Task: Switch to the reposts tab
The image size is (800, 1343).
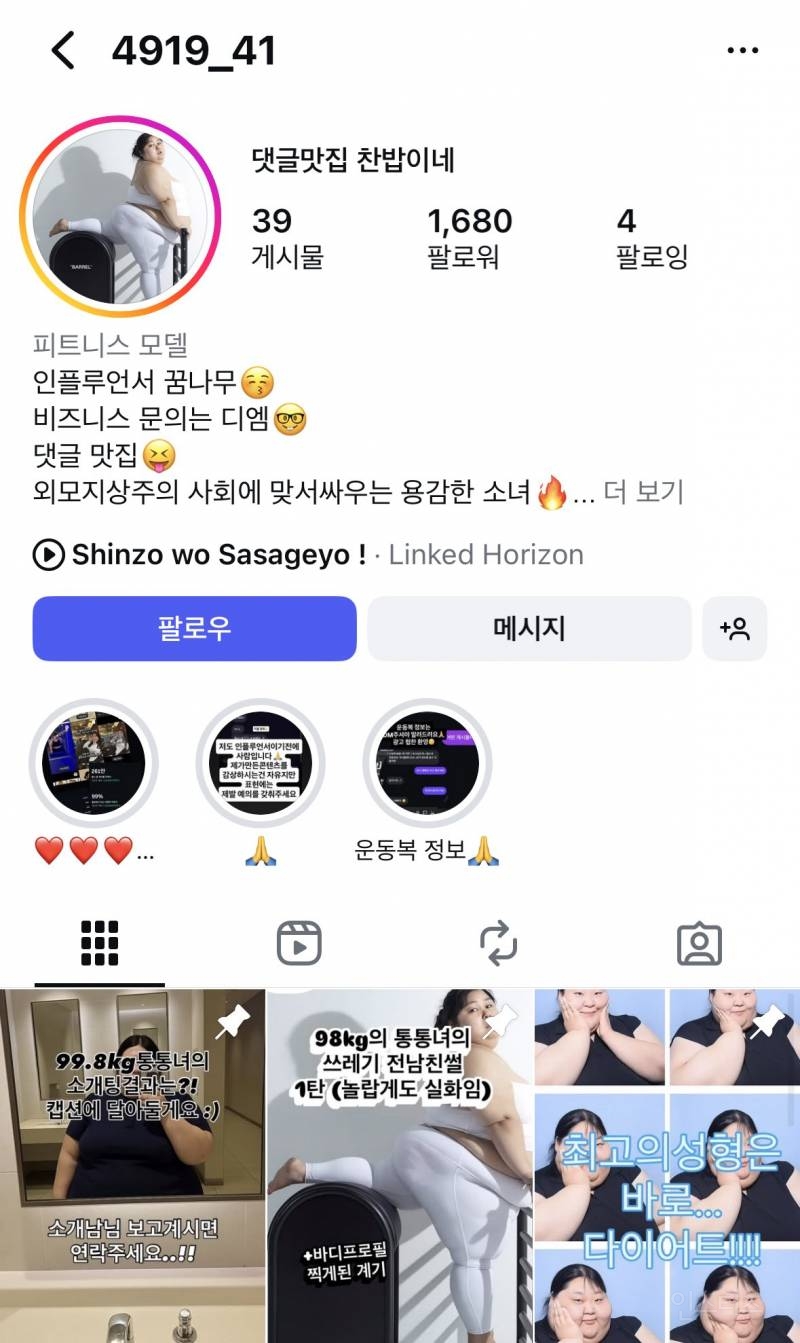Action: coord(498,942)
